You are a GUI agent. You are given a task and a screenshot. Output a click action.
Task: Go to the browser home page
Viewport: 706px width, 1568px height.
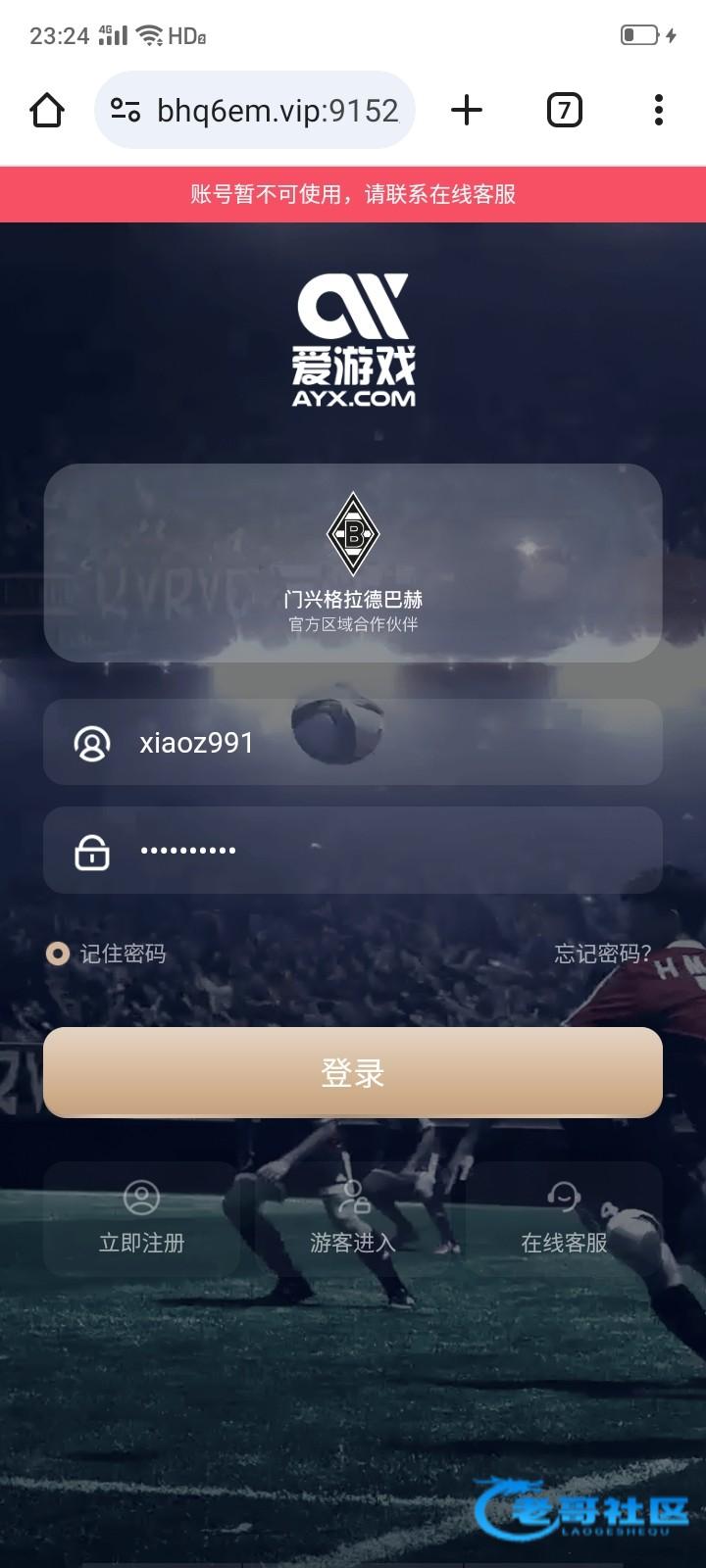[x=47, y=110]
